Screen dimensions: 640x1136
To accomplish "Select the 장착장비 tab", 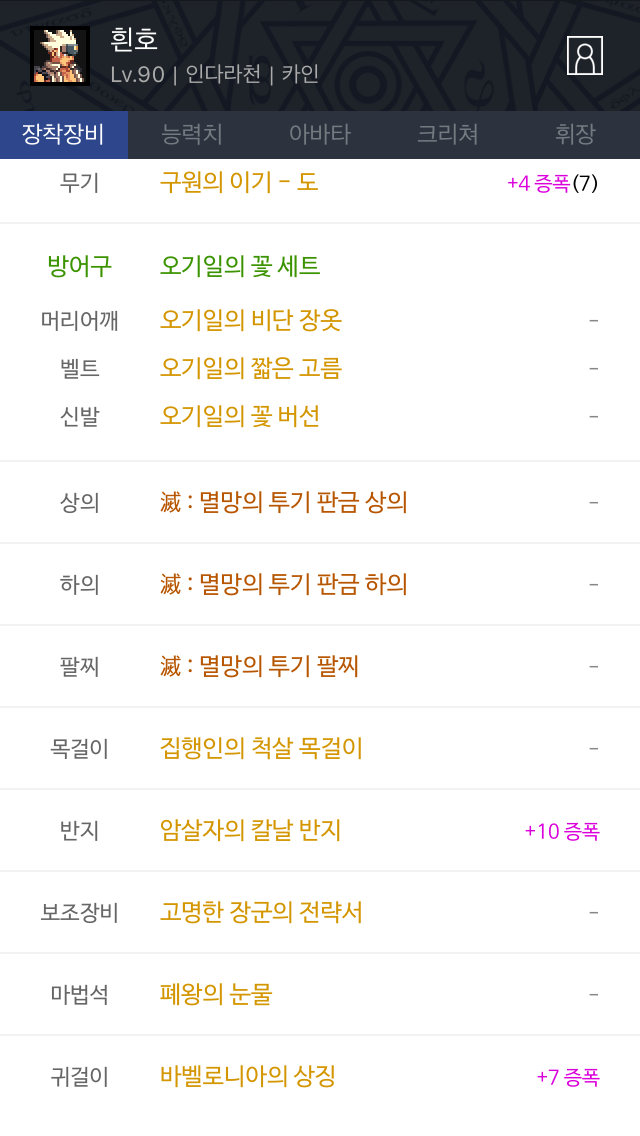I will tap(64, 135).
